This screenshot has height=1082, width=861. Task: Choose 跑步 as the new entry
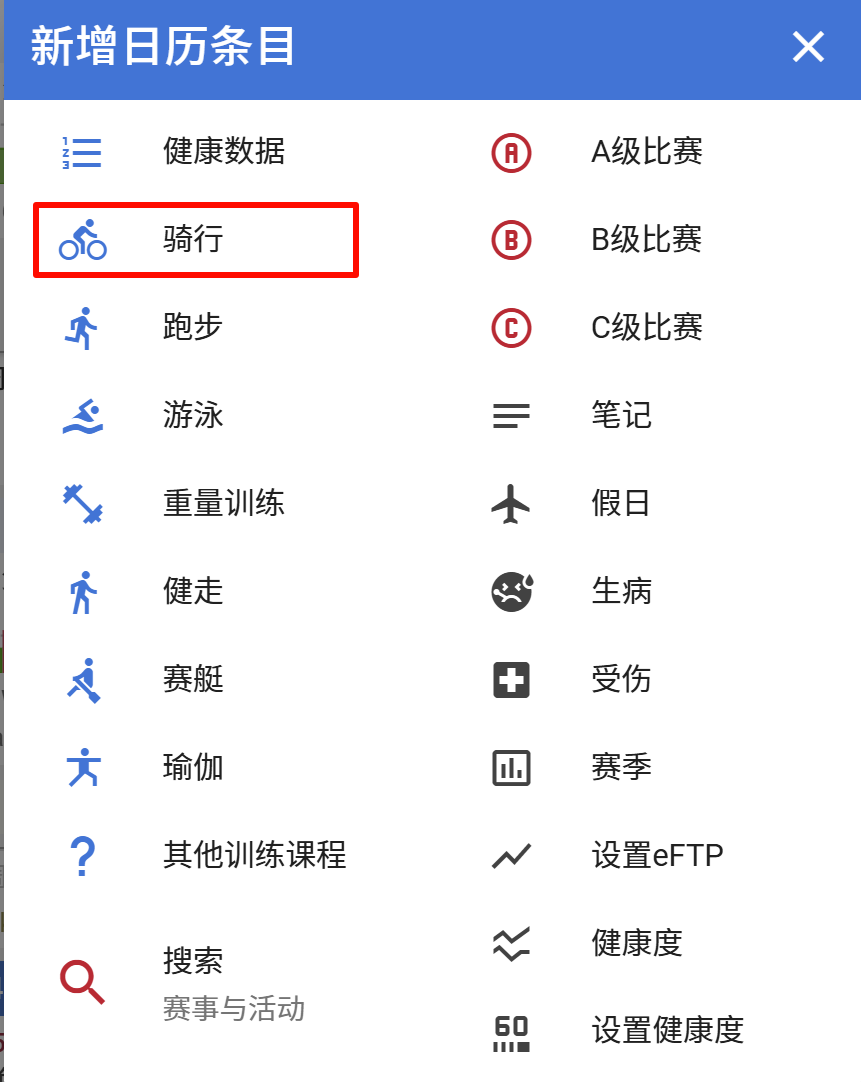click(193, 327)
